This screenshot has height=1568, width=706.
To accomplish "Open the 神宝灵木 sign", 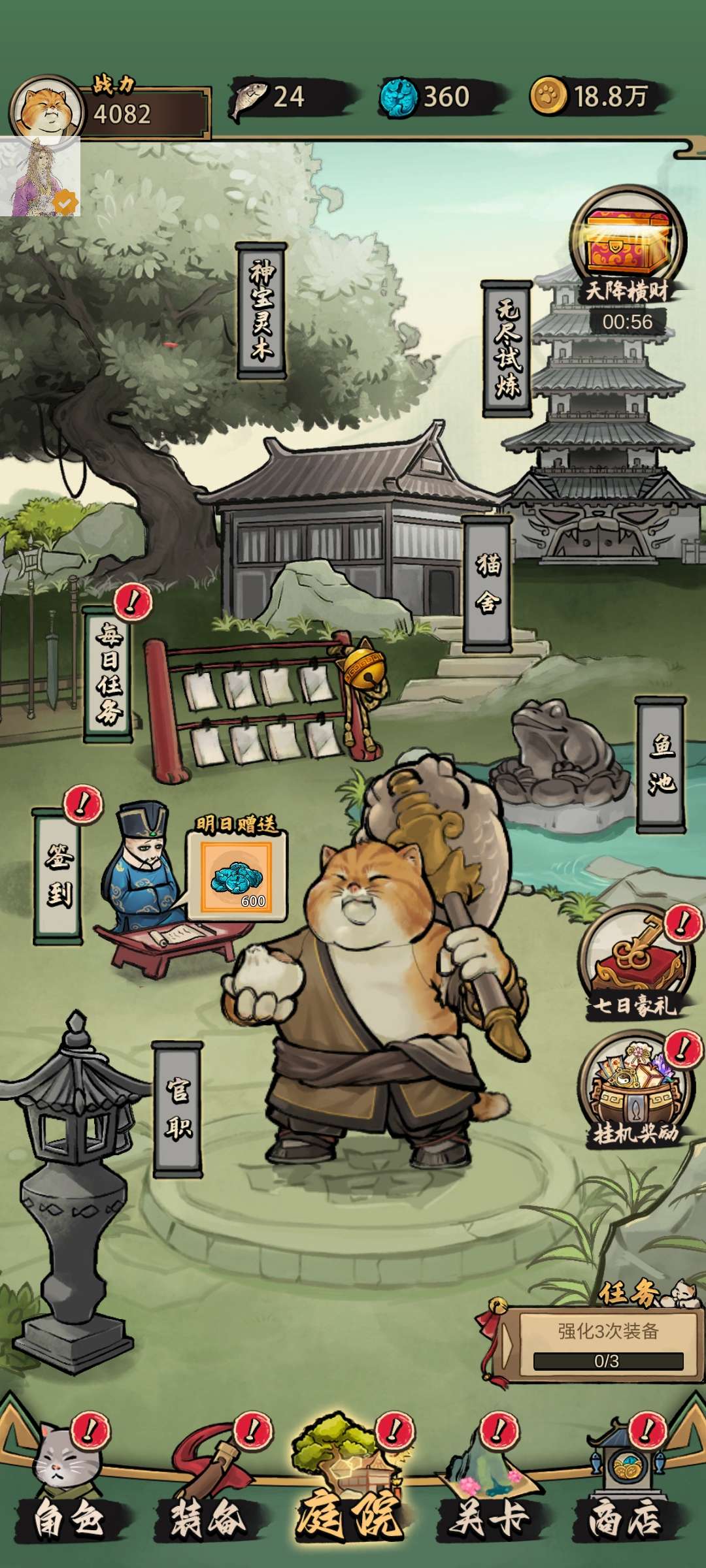I will (x=261, y=312).
